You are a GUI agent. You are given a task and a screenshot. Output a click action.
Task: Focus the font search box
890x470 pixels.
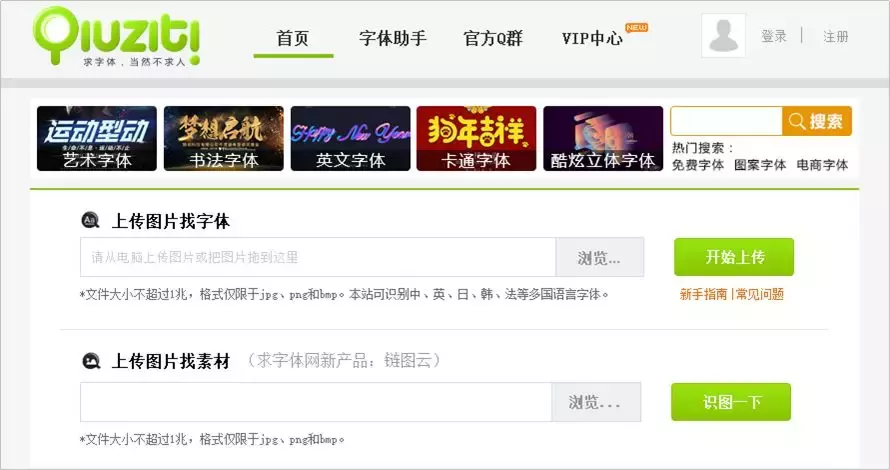[x=727, y=121]
